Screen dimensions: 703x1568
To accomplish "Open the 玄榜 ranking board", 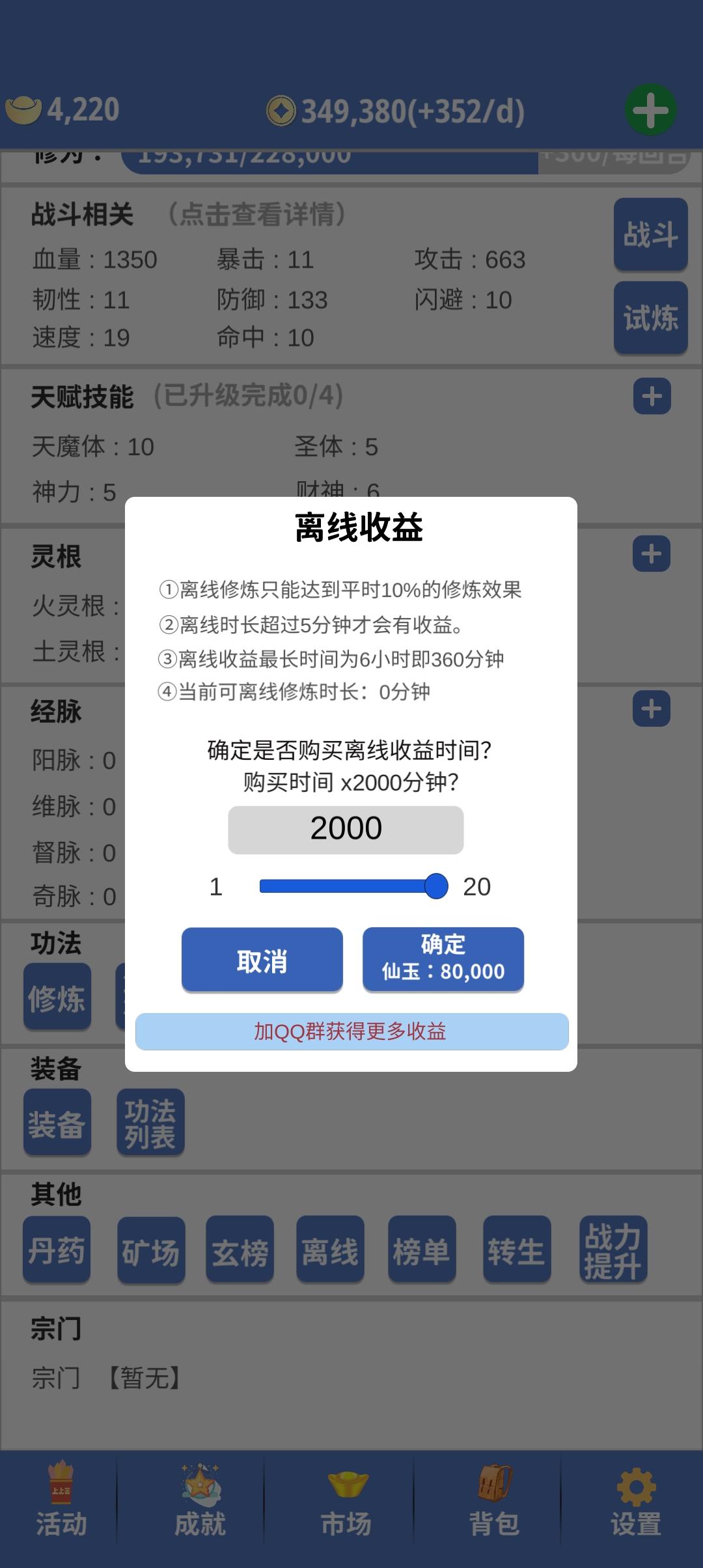I will pos(240,1252).
